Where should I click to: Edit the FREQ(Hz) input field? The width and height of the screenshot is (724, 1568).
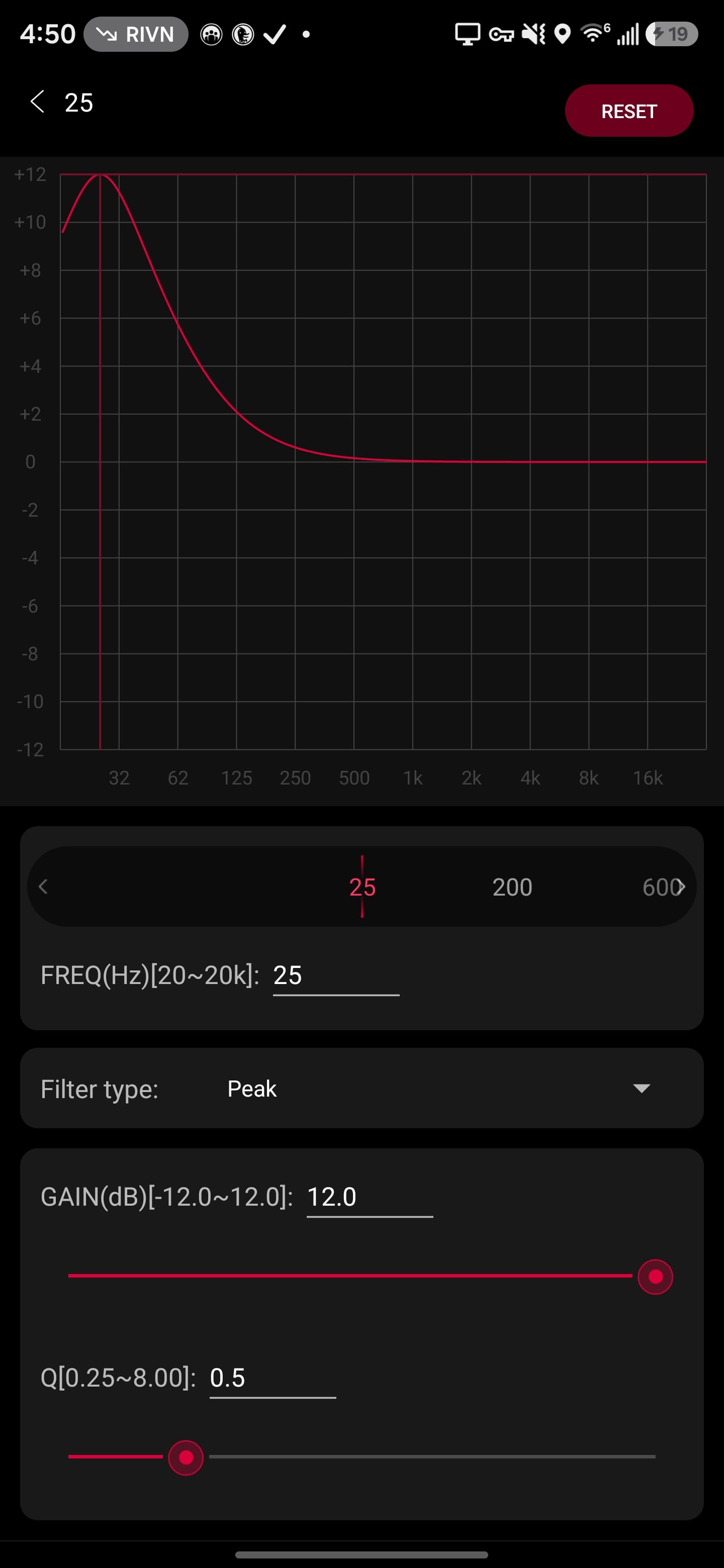tap(335, 976)
